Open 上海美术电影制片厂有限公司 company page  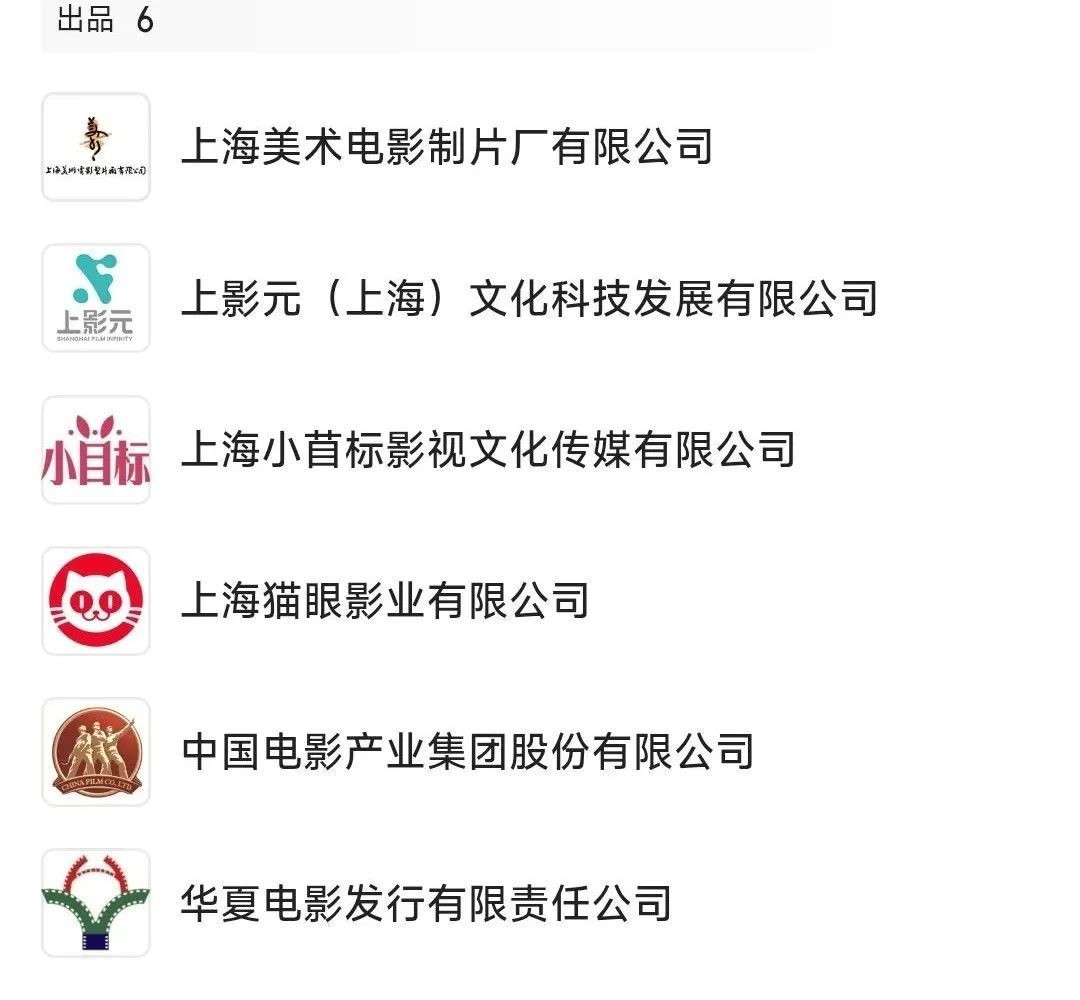coord(446,147)
